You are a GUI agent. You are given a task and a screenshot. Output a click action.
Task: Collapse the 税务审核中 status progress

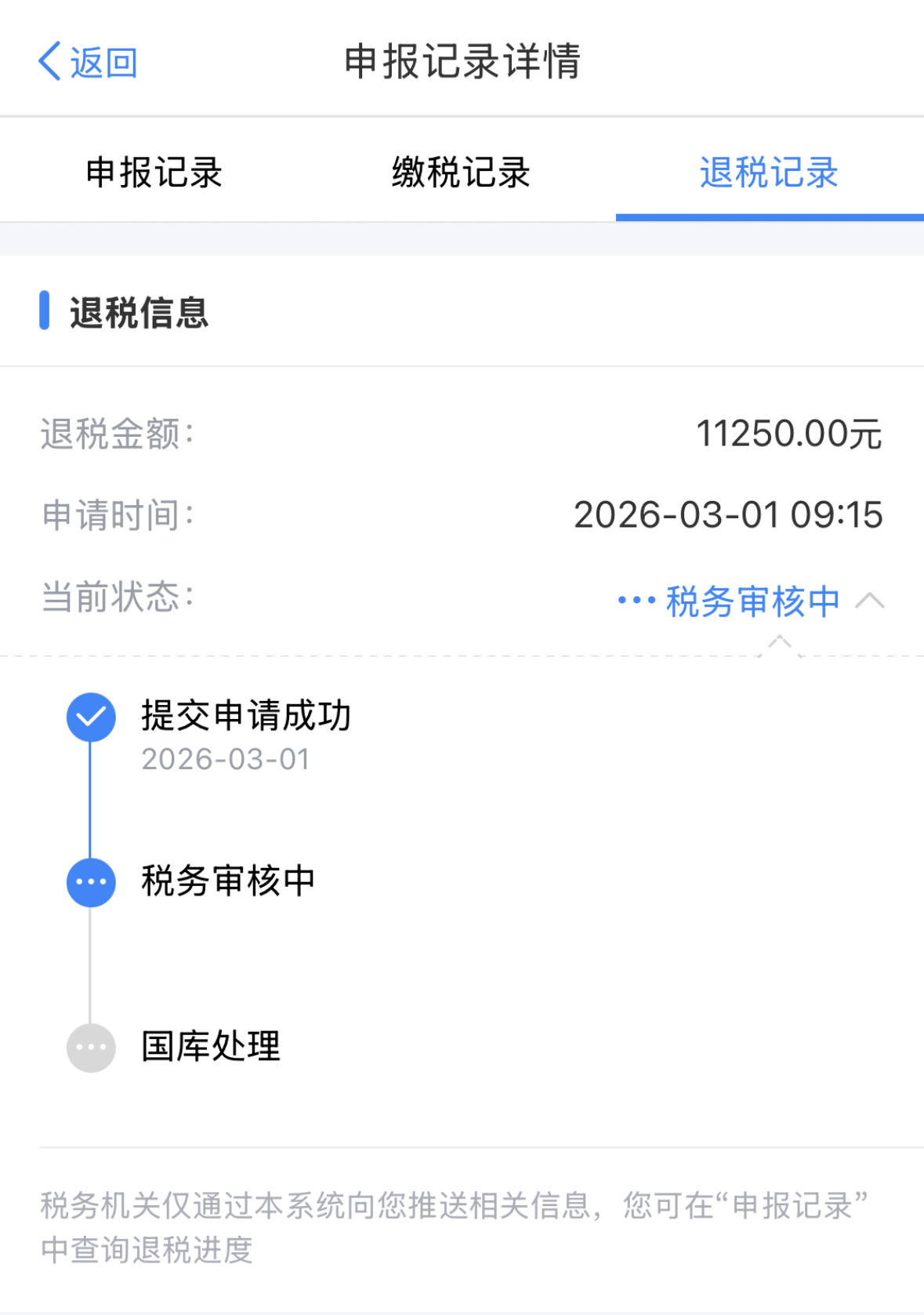tap(868, 601)
